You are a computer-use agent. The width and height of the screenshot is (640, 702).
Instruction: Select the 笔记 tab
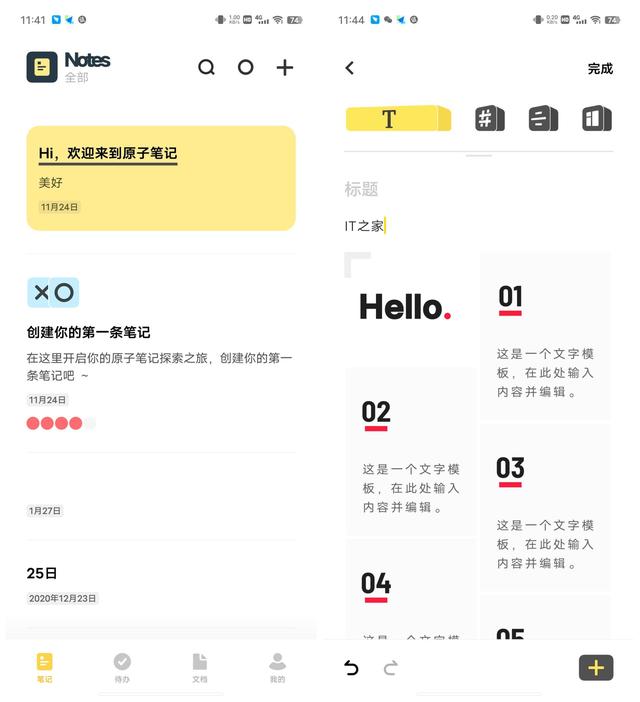44,667
